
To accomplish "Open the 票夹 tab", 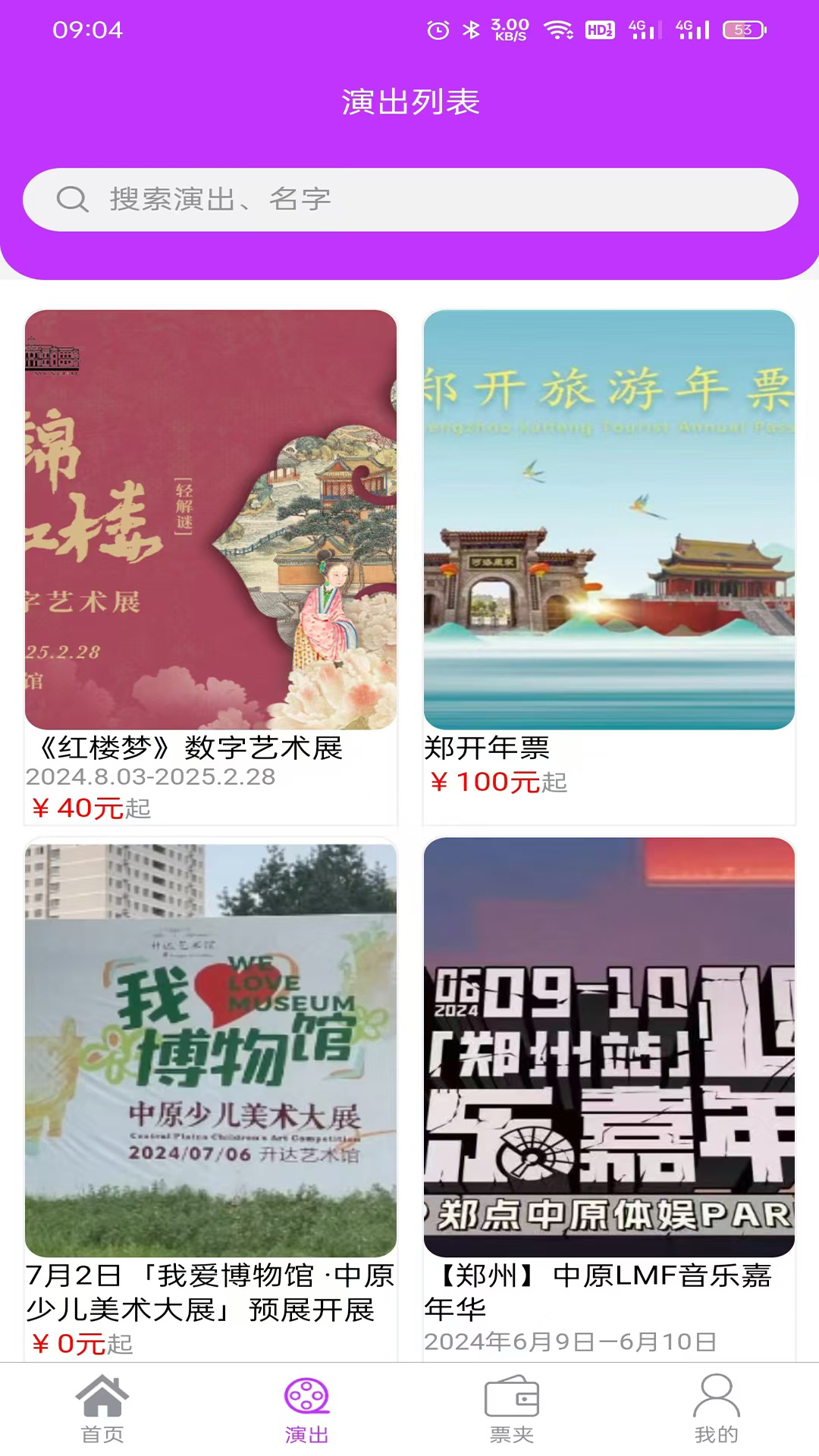I will coord(512,1409).
